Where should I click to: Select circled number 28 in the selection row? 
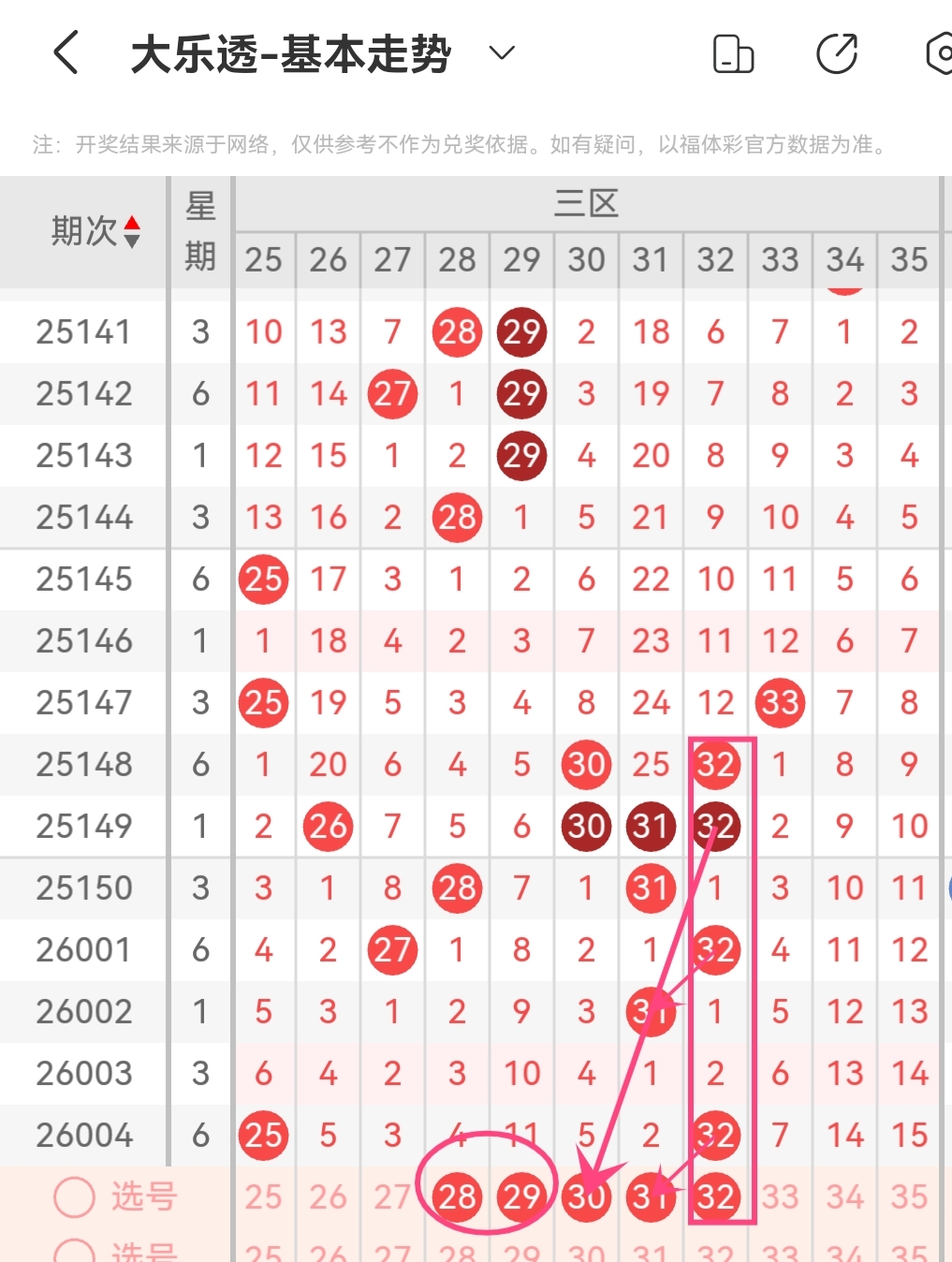click(456, 1196)
